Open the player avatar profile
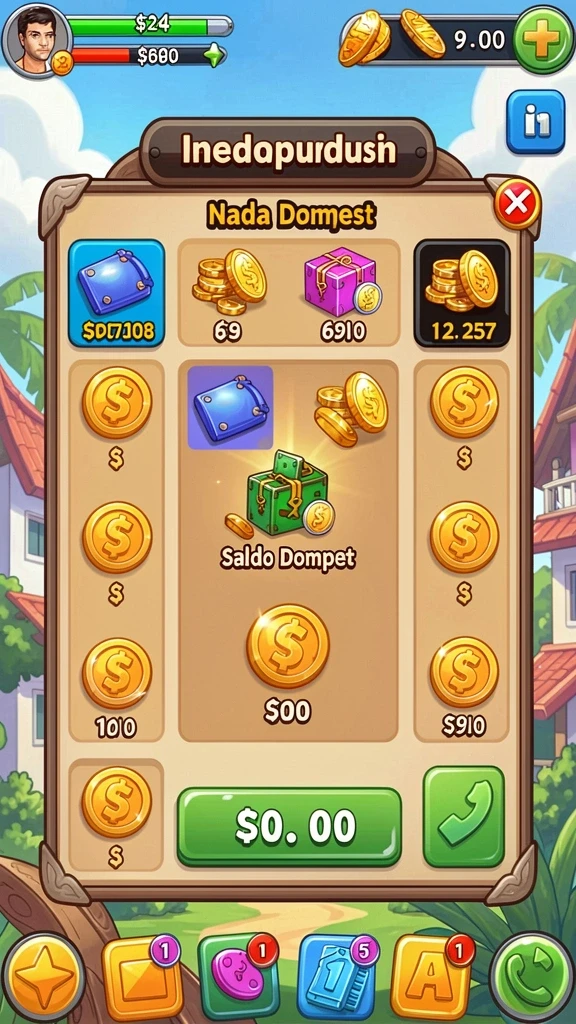The height and width of the screenshot is (1024, 576). [x=36, y=40]
